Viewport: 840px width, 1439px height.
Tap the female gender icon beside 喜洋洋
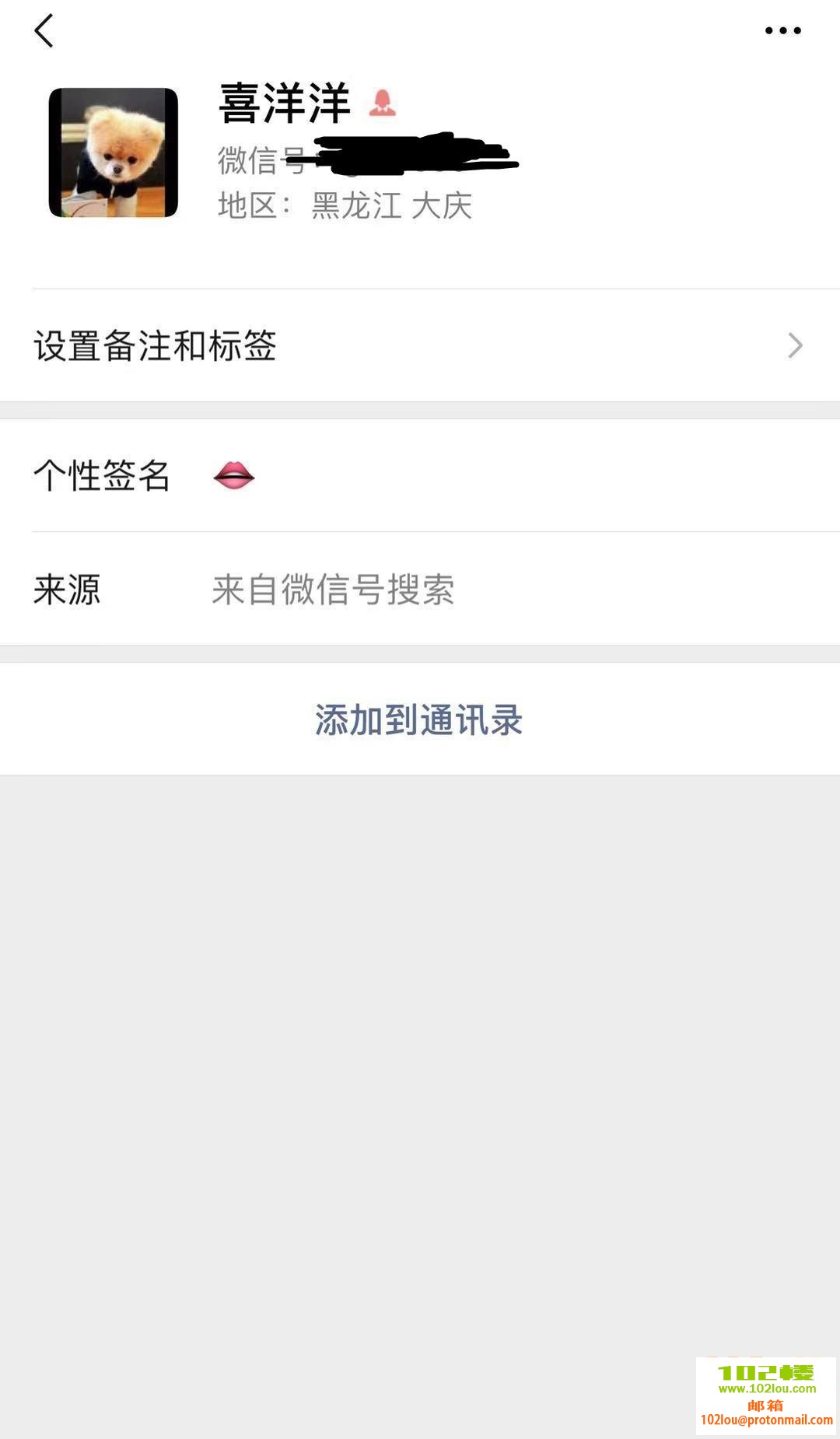[x=383, y=102]
